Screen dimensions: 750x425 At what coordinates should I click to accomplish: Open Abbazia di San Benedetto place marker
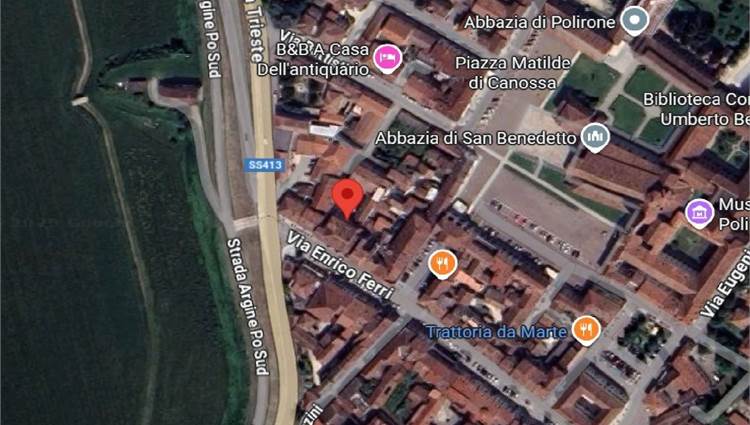[596, 137]
